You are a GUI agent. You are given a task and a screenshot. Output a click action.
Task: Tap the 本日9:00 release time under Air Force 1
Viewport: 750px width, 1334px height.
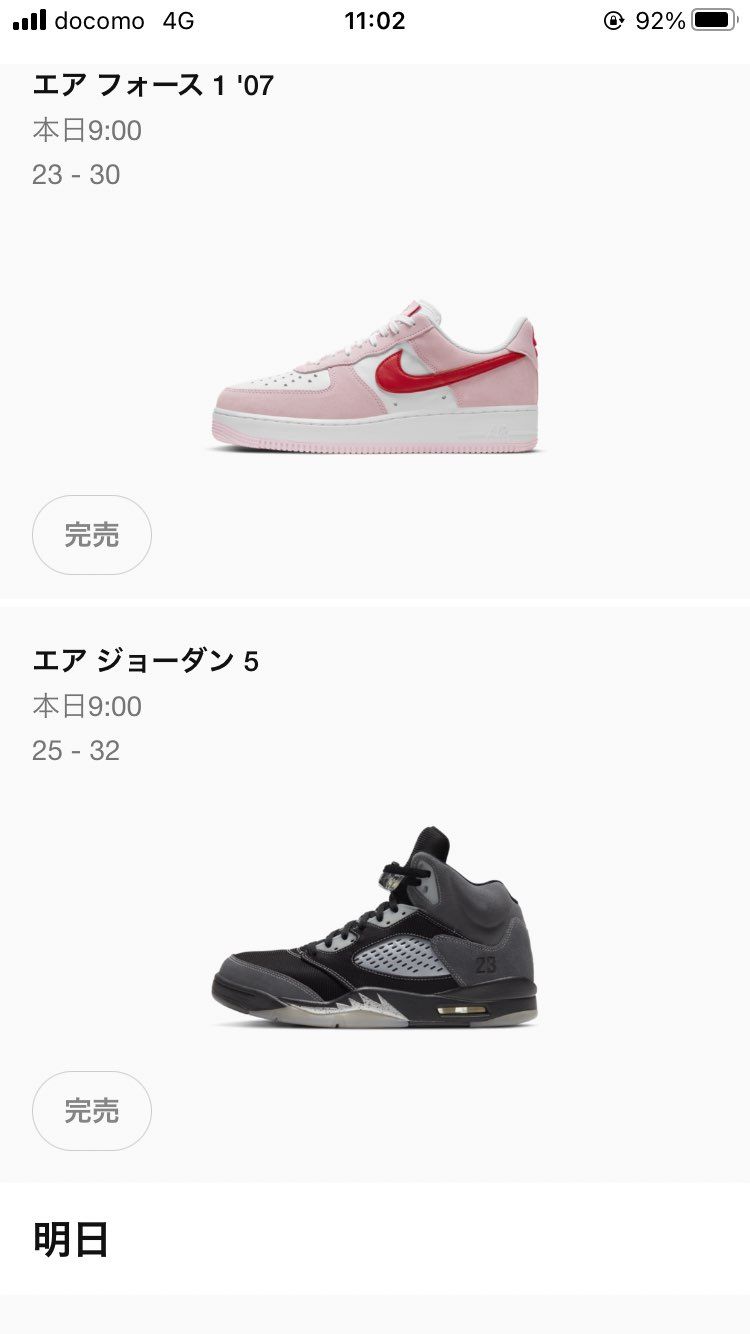87,131
